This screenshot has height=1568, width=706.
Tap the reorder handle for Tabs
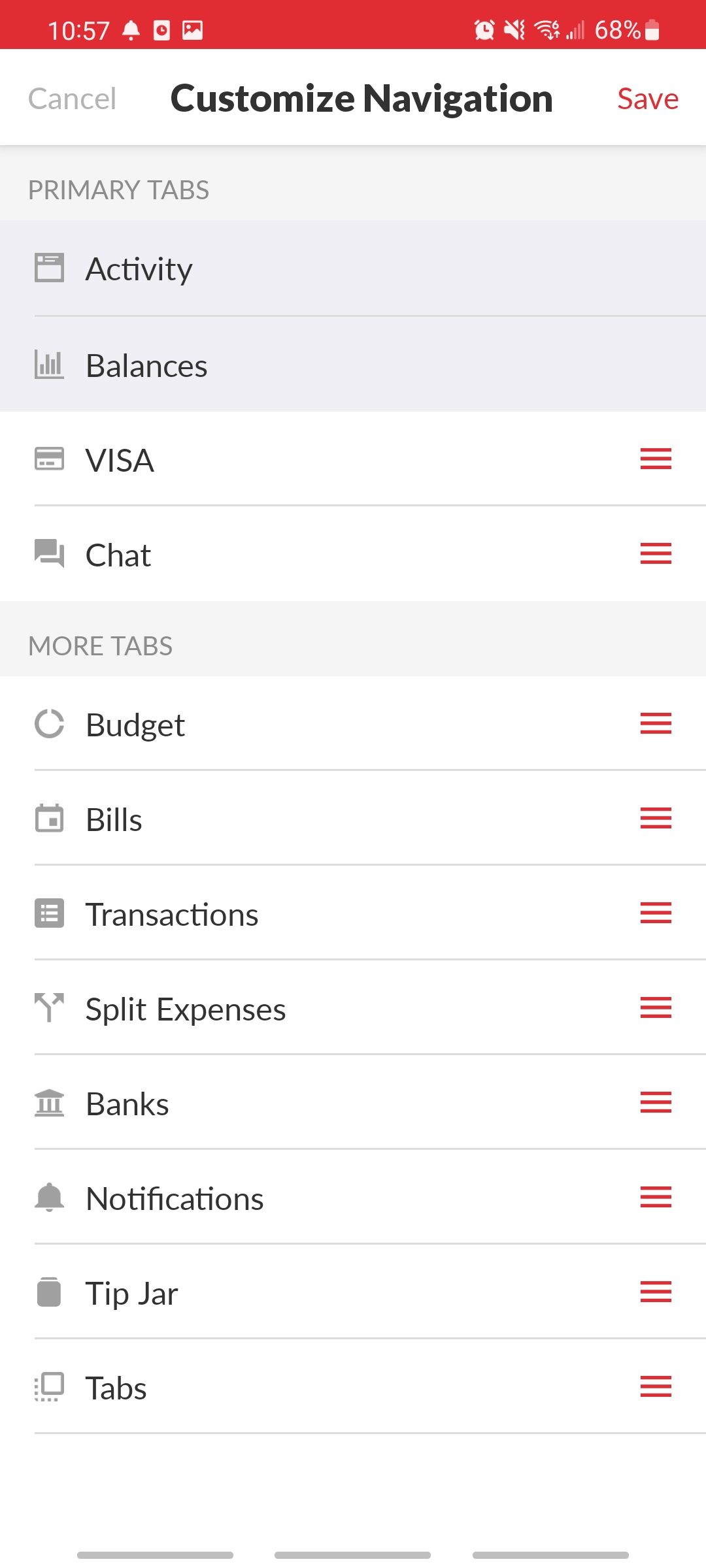pos(656,1387)
